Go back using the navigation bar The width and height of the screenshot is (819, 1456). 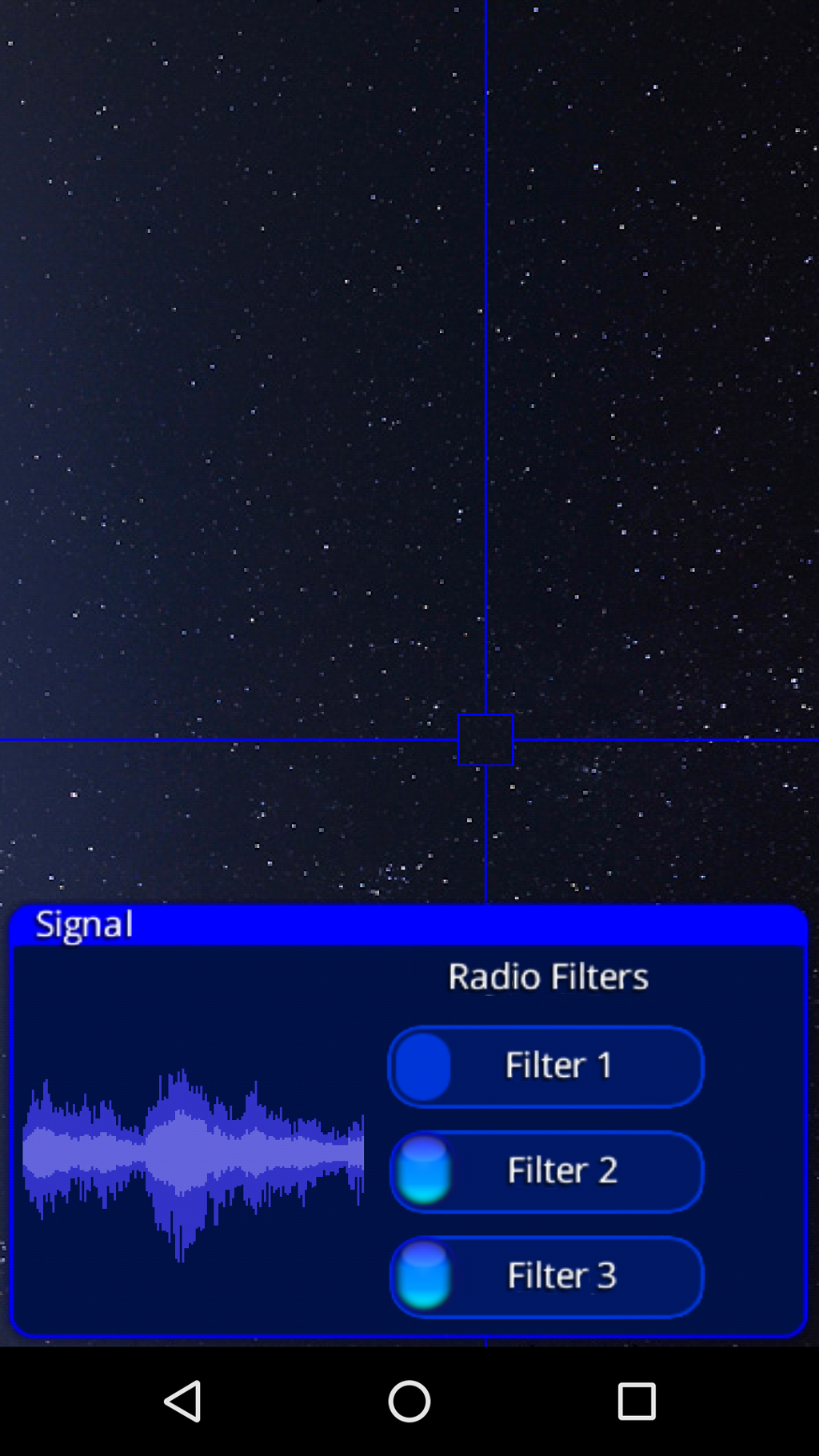click(183, 1401)
